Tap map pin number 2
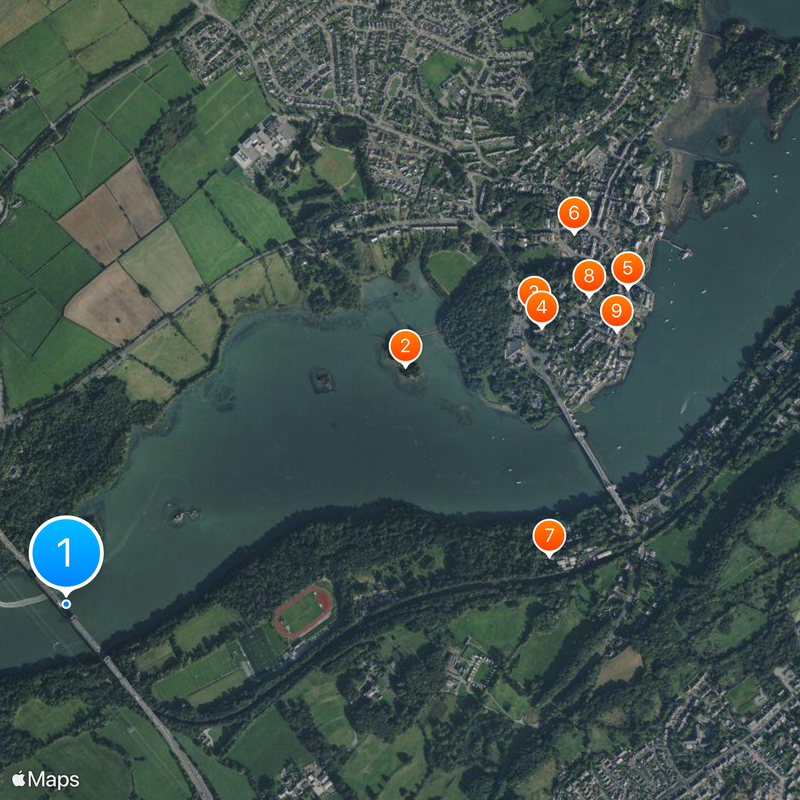Image resolution: width=800 pixels, height=800 pixels. click(x=405, y=346)
